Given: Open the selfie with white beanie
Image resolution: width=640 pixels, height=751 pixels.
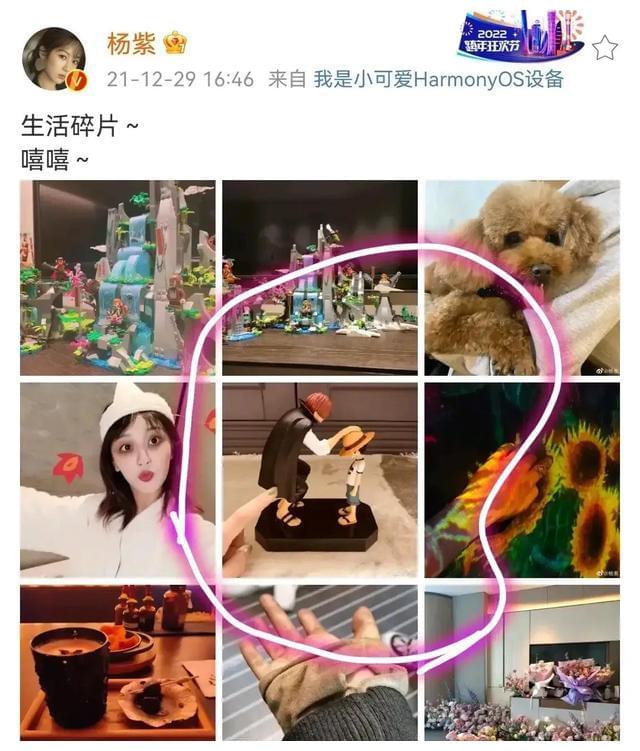Looking at the screenshot, I should (117, 480).
